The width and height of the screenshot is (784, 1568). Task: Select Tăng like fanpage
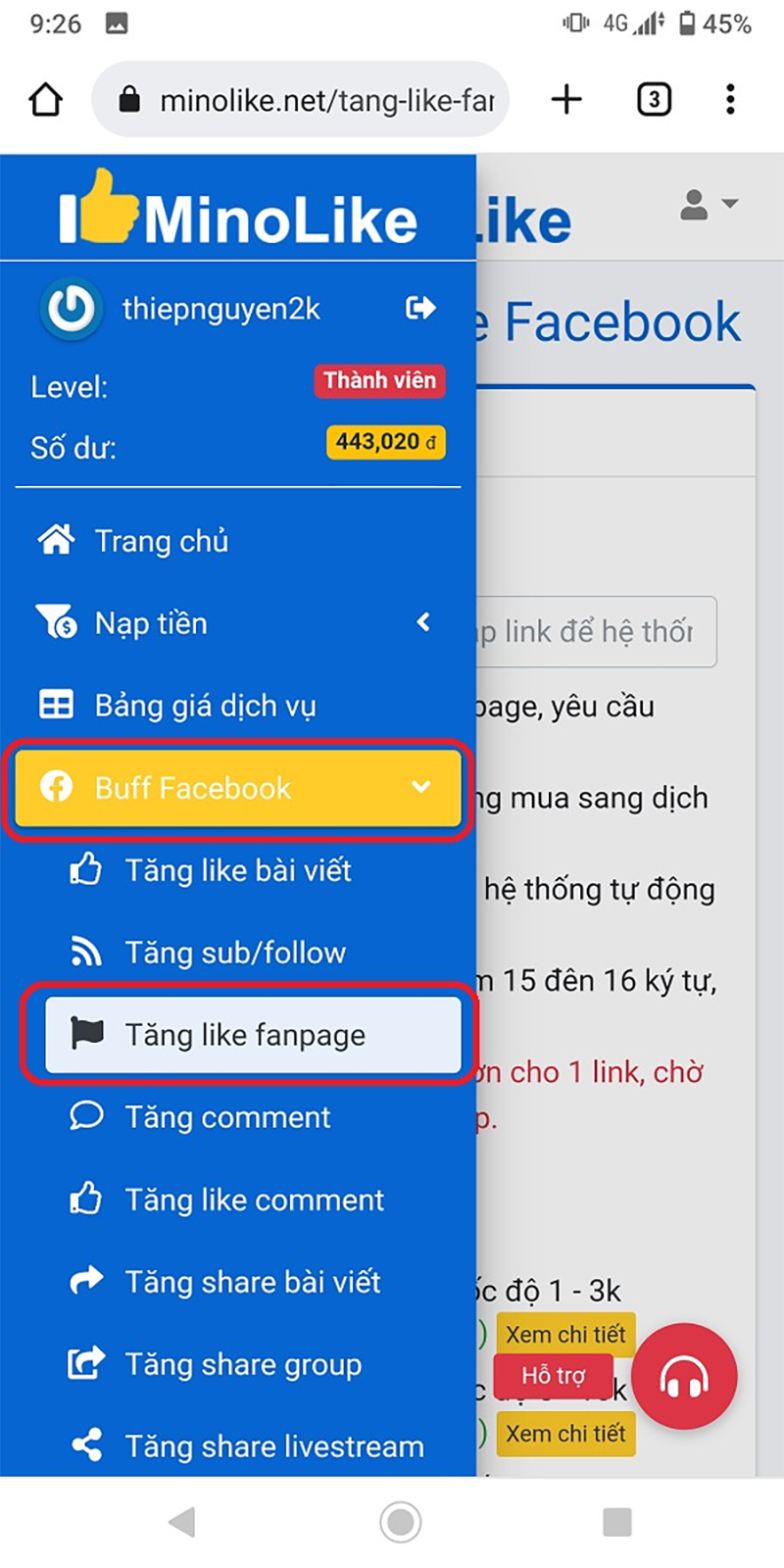pos(245,1035)
